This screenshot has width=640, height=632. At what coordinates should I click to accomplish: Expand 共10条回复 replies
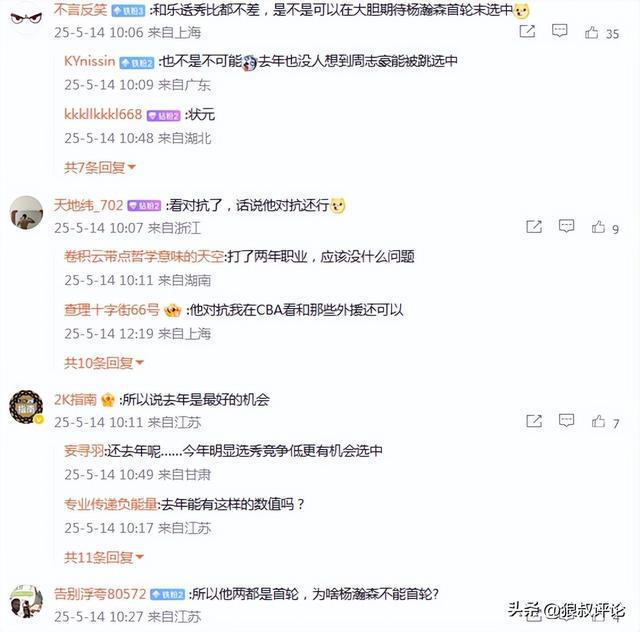104,362
